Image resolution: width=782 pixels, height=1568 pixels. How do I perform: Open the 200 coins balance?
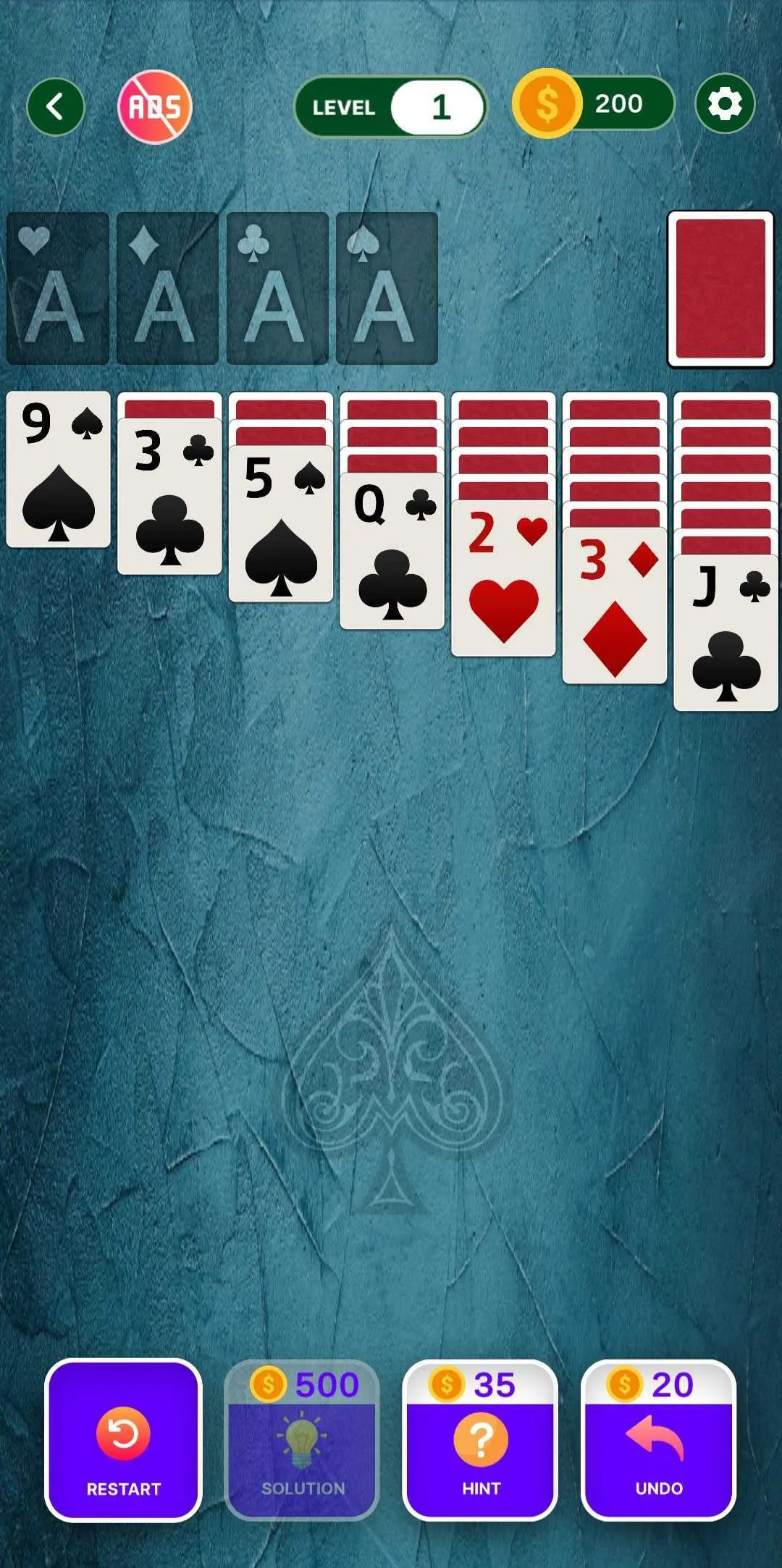pyautogui.click(x=594, y=104)
